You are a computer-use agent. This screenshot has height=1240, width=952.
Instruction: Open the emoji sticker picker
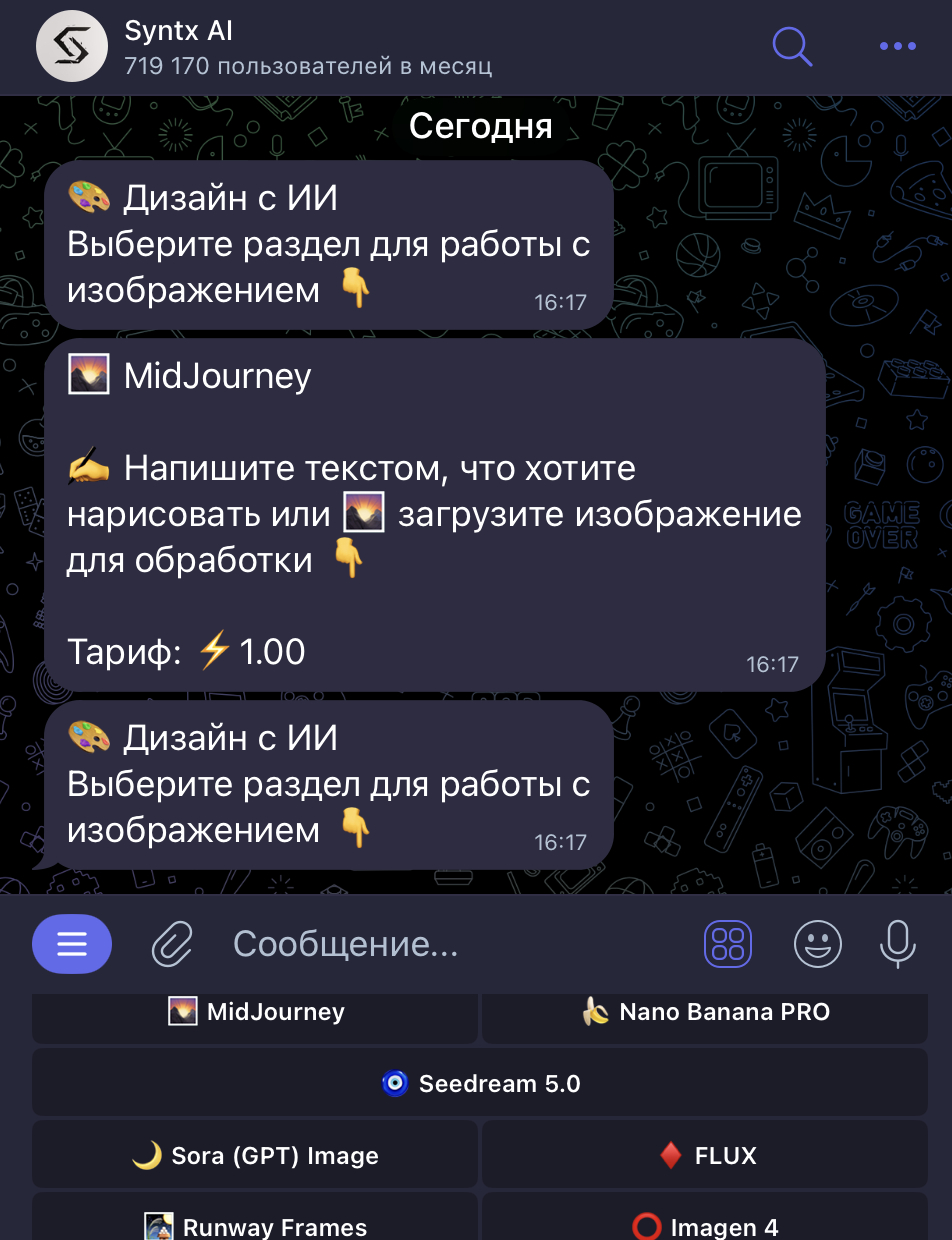click(x=817, y=944)
